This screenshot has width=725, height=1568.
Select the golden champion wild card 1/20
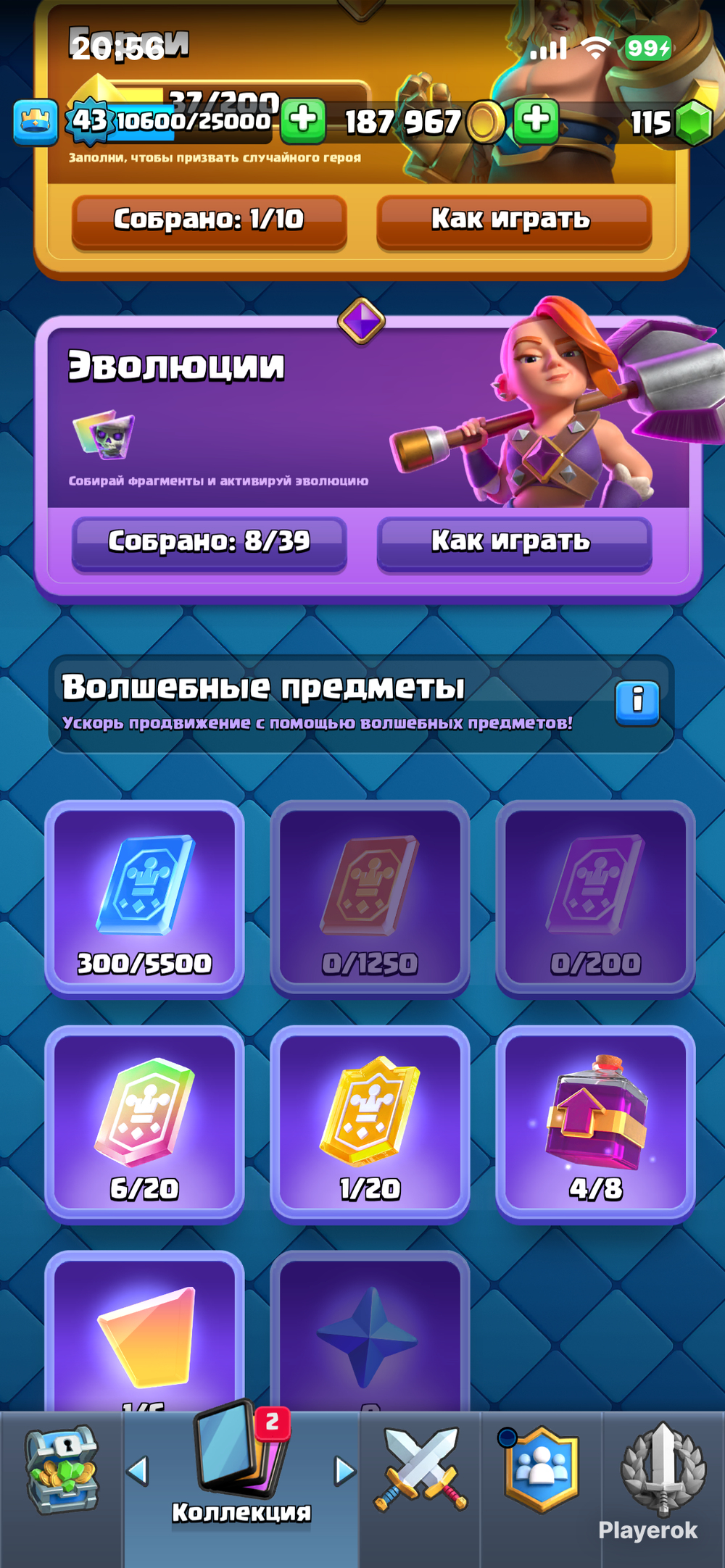370,1123
